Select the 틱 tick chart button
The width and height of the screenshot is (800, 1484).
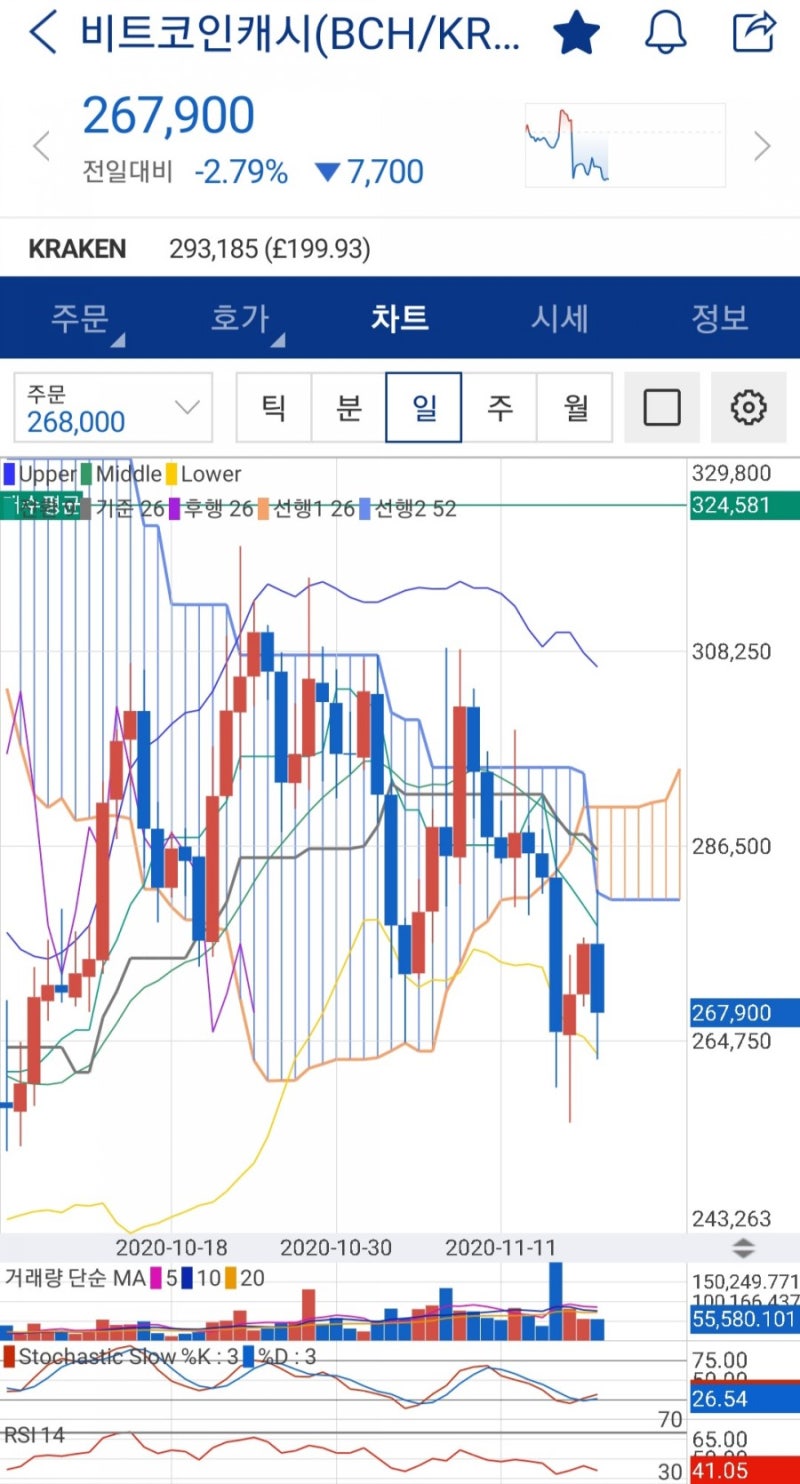(273, 407)
